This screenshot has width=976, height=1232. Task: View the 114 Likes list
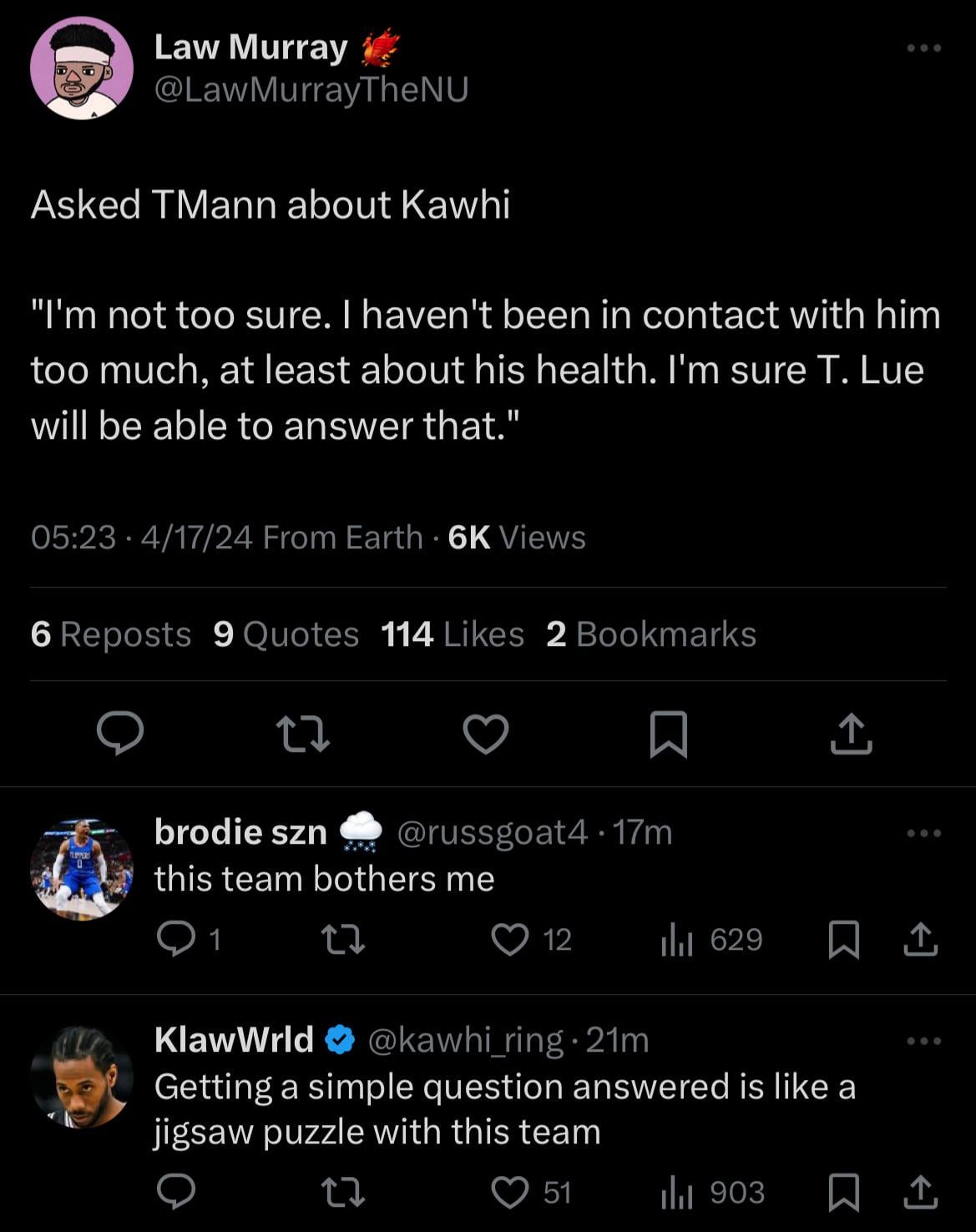tap(453, 634)
